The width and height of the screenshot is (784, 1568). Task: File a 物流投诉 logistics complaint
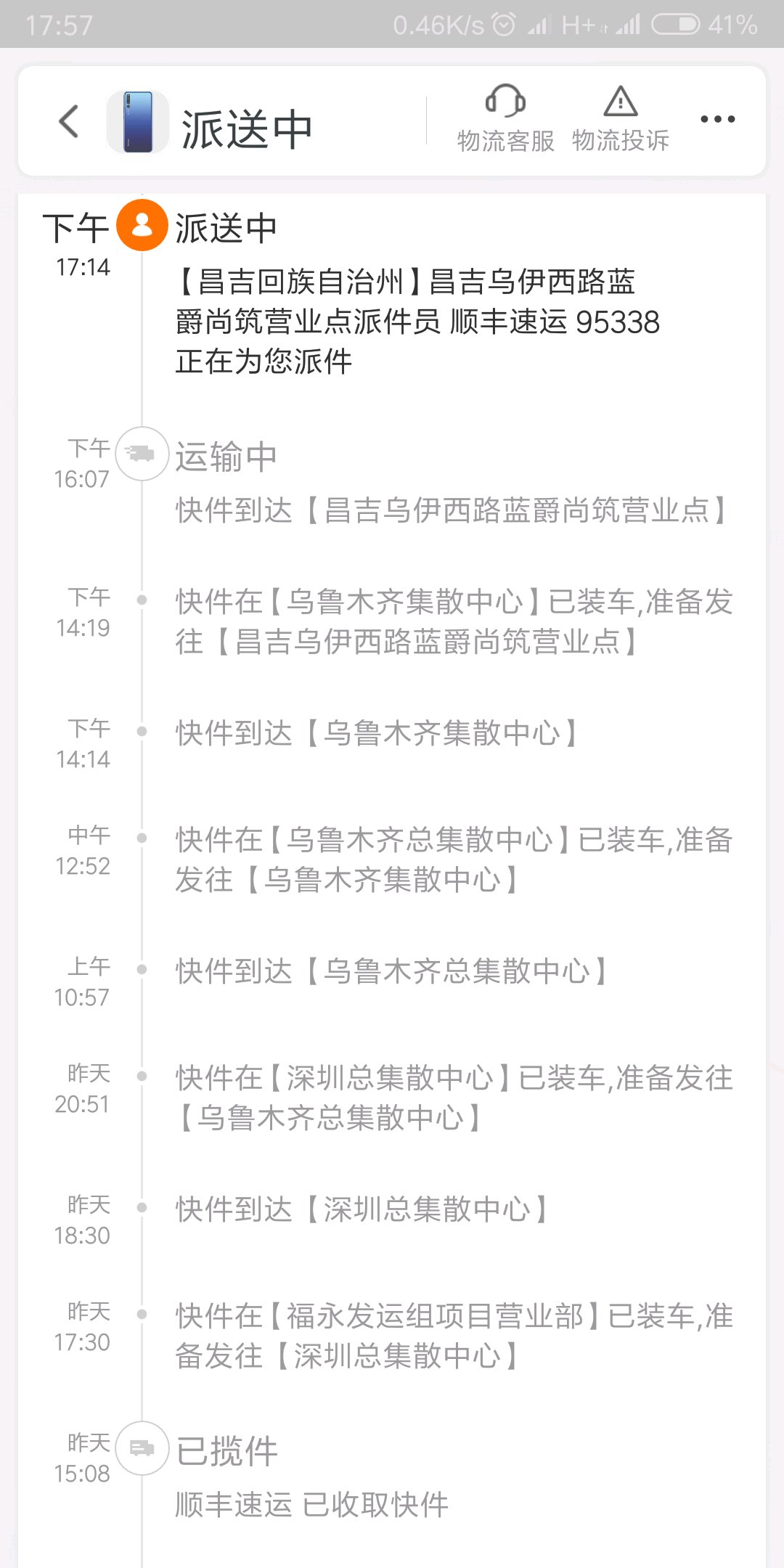(x=621, y=119)
